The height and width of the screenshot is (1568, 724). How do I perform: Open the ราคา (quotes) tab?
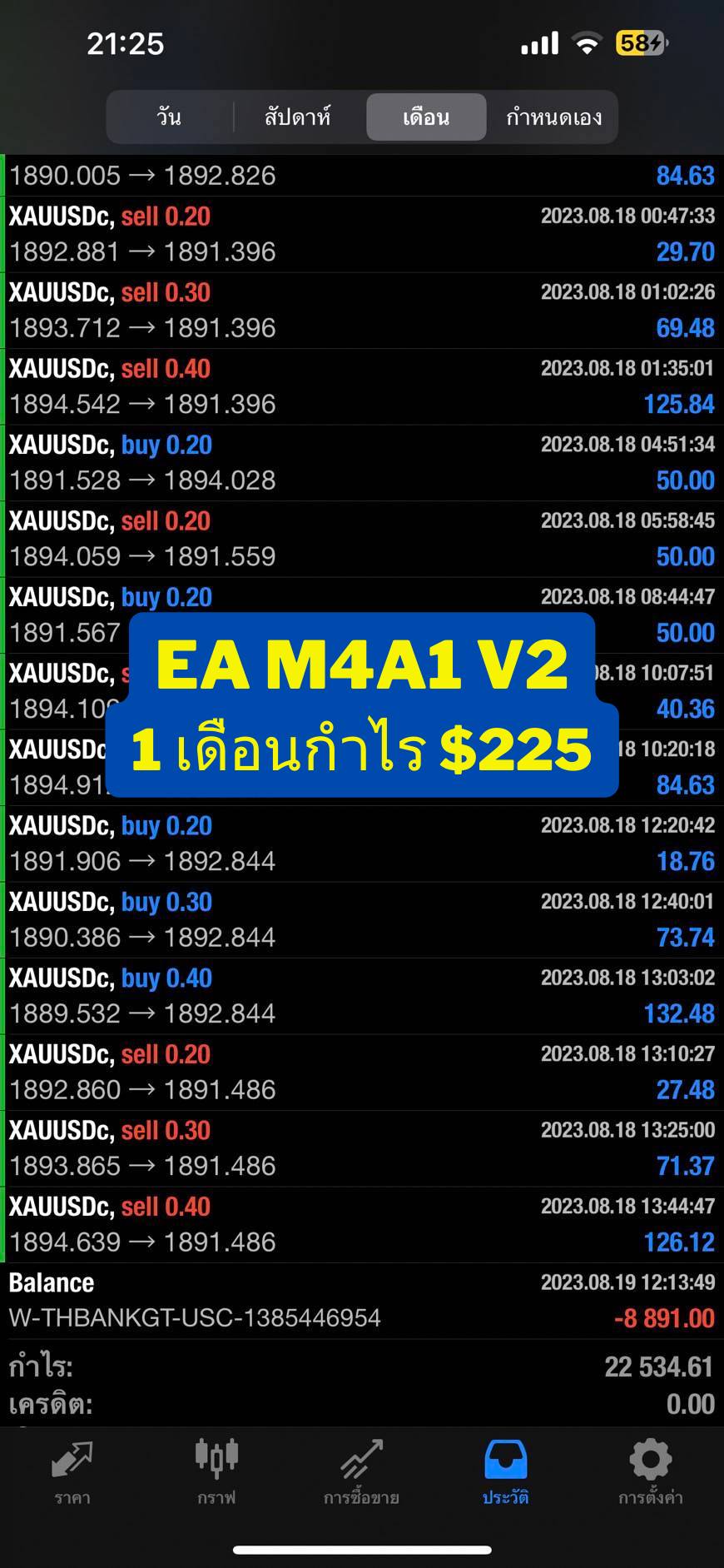72,1473
